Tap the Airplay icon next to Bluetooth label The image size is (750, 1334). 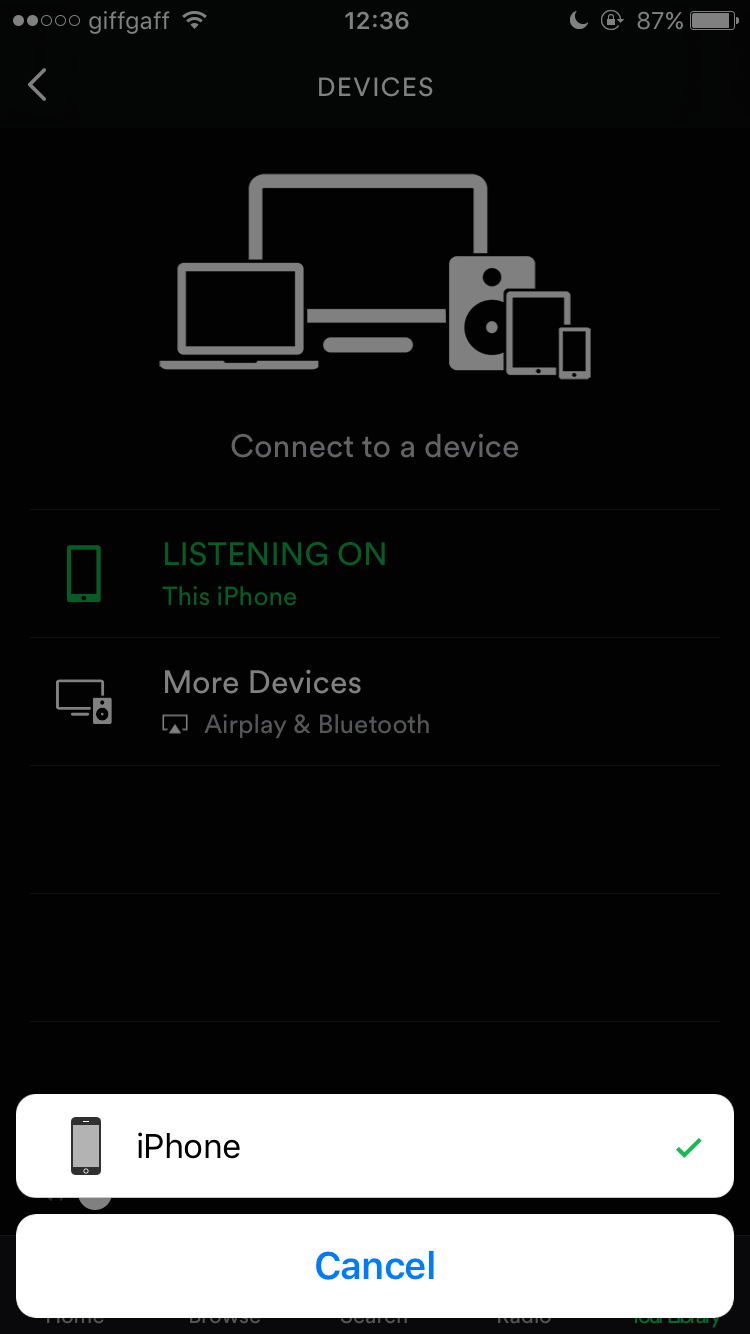coord(176,723)
